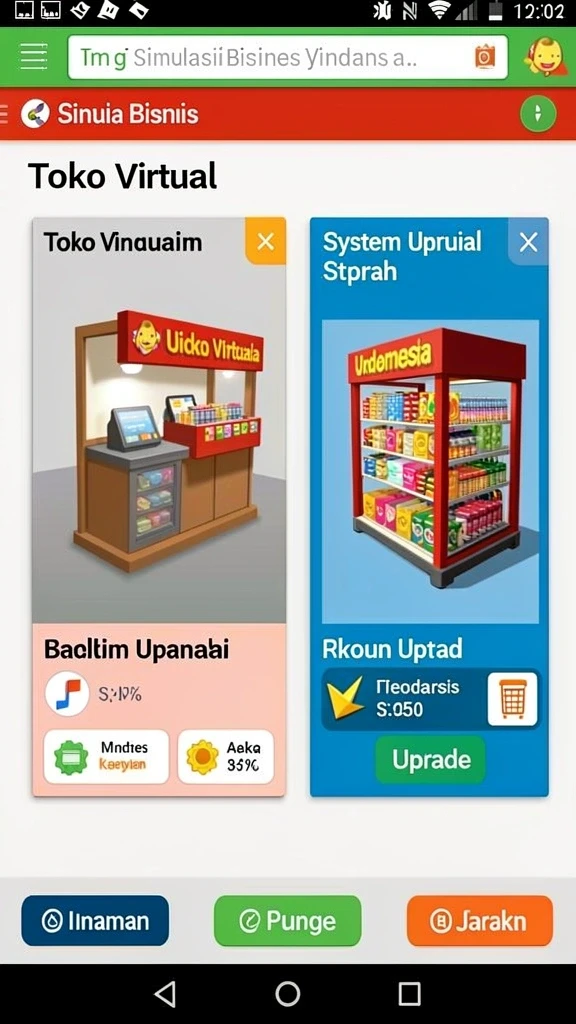Select the Aeka 35% chip

225,756
